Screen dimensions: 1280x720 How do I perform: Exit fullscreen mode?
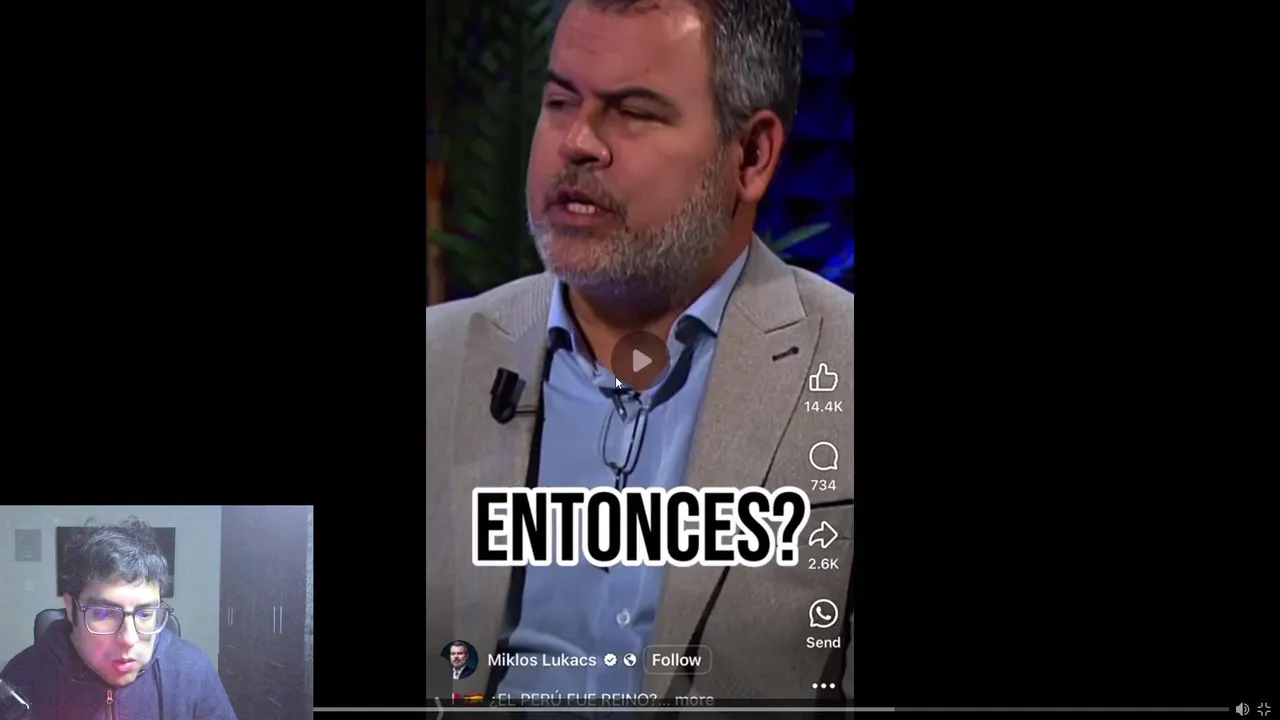click(1264, 709)
